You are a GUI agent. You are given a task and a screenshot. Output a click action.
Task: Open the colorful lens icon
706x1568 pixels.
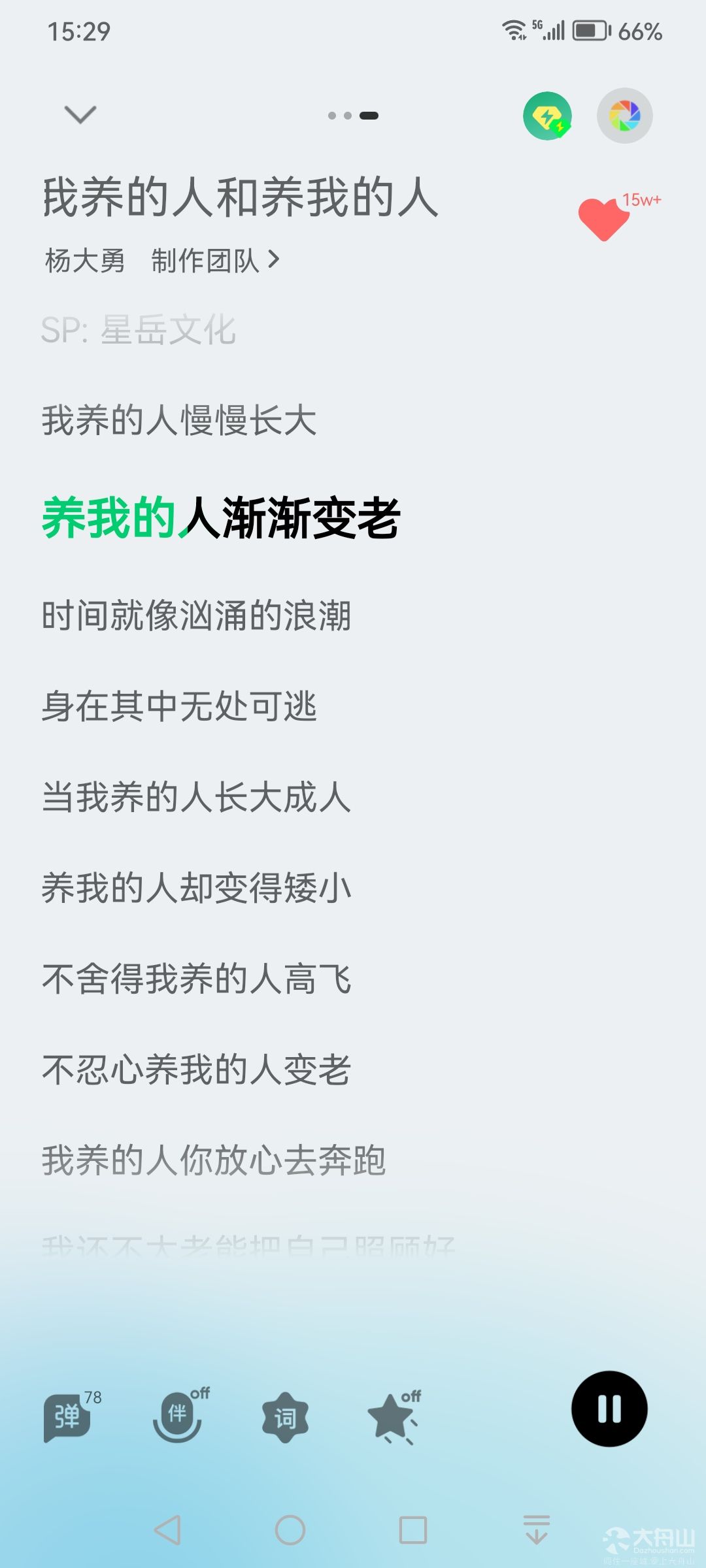625,116
